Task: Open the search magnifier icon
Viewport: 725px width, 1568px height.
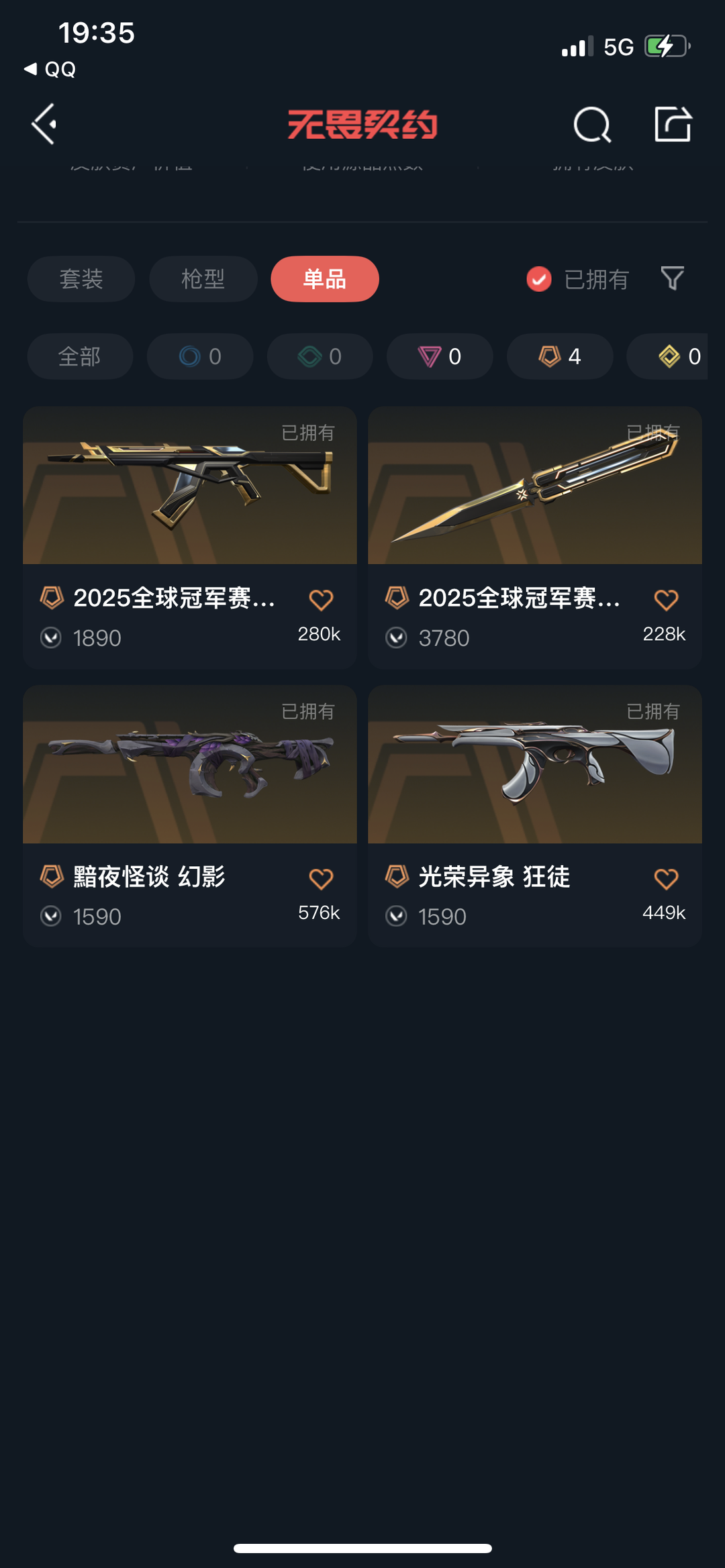Action: click(592, 125)
